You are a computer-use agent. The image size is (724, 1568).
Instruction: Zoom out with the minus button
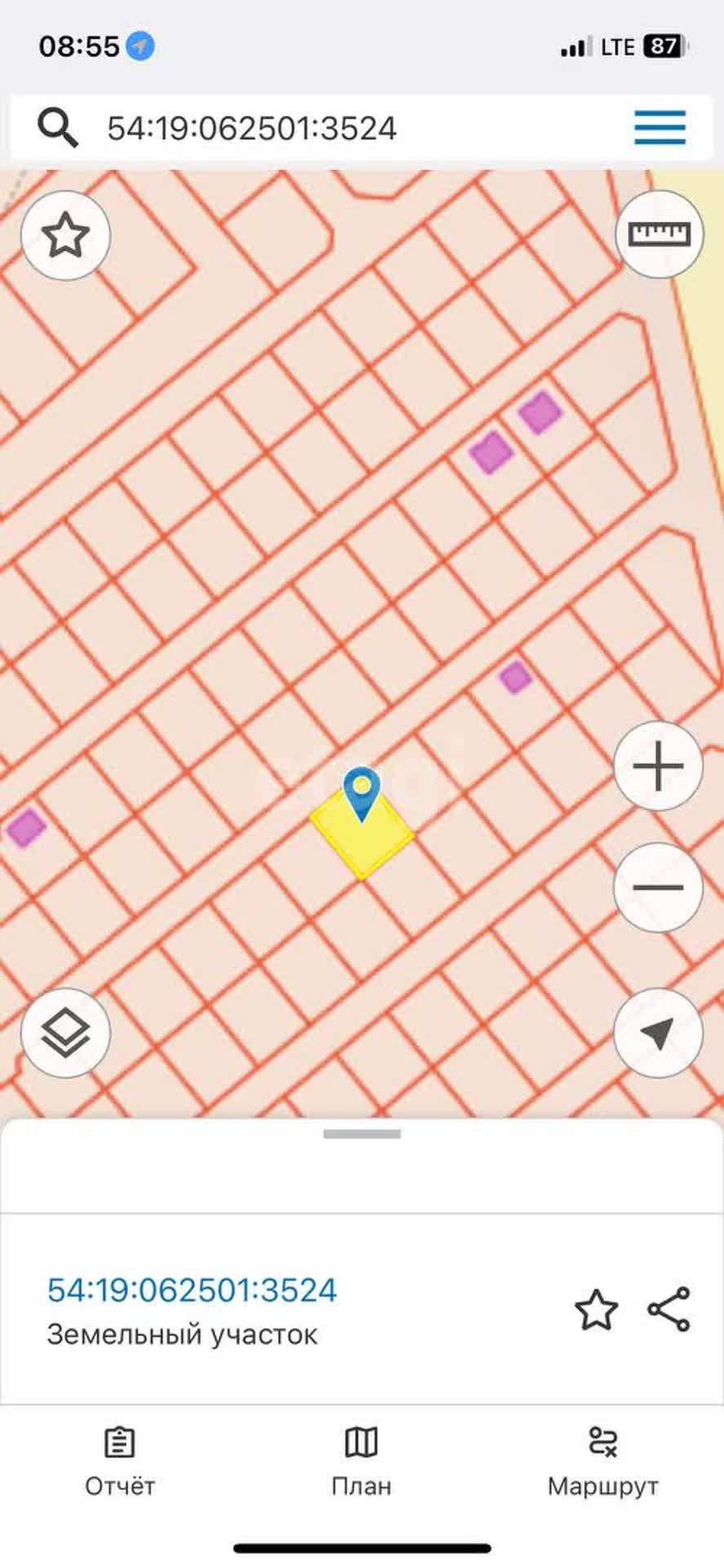coord(658,888)
